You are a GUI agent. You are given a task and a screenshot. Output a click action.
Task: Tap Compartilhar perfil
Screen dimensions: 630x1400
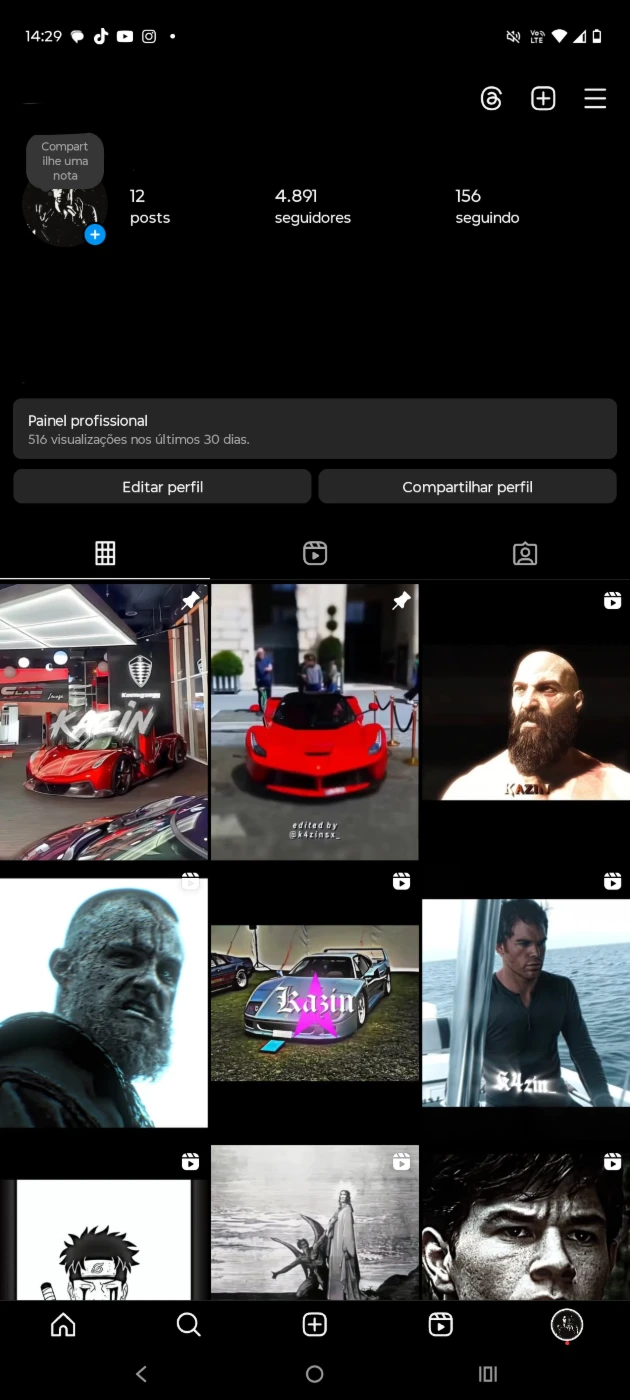[467, 487]
